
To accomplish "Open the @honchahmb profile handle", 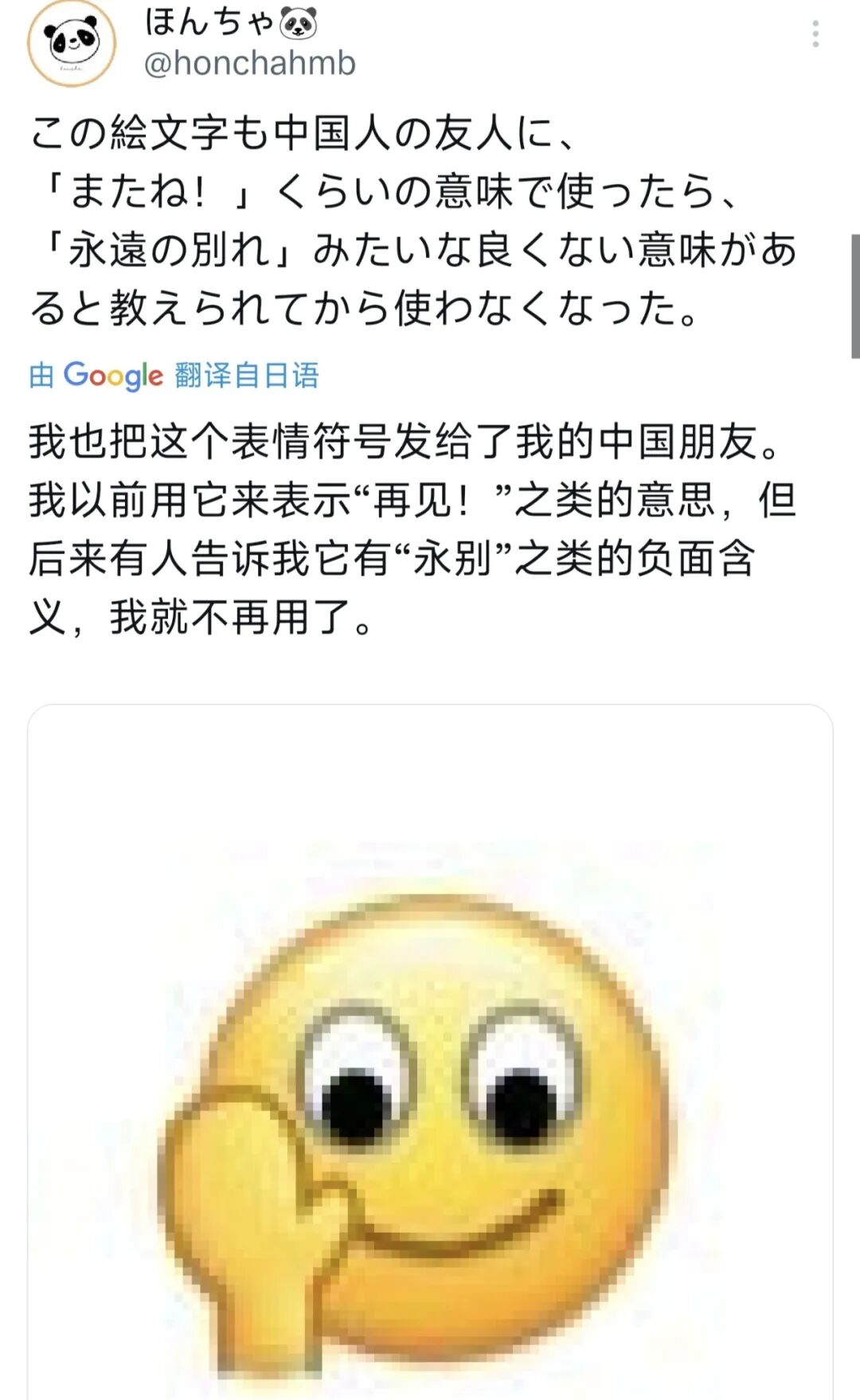I will tap(249, 64).
